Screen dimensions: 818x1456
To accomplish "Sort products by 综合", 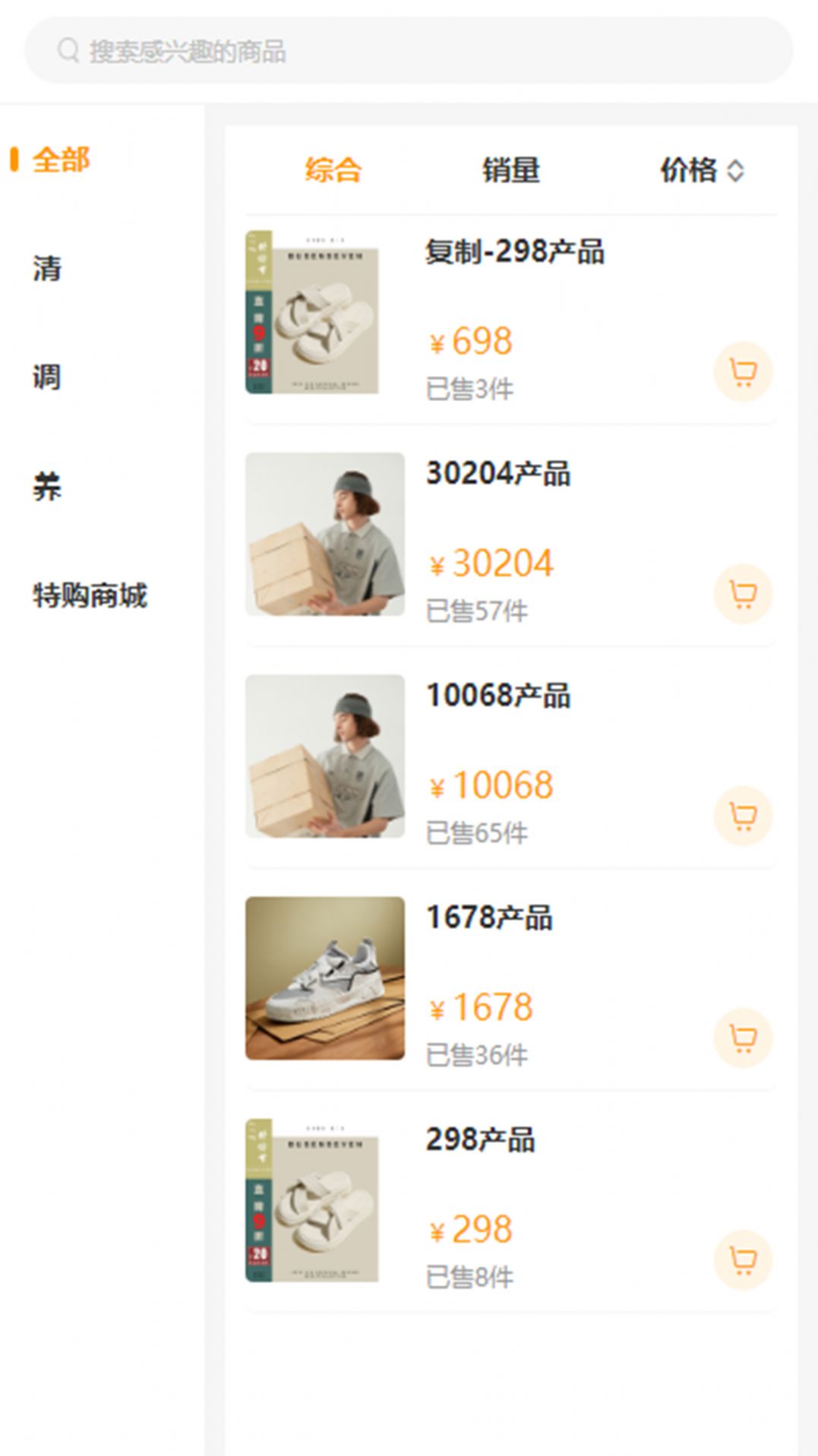I will click(x=333, y=170).
